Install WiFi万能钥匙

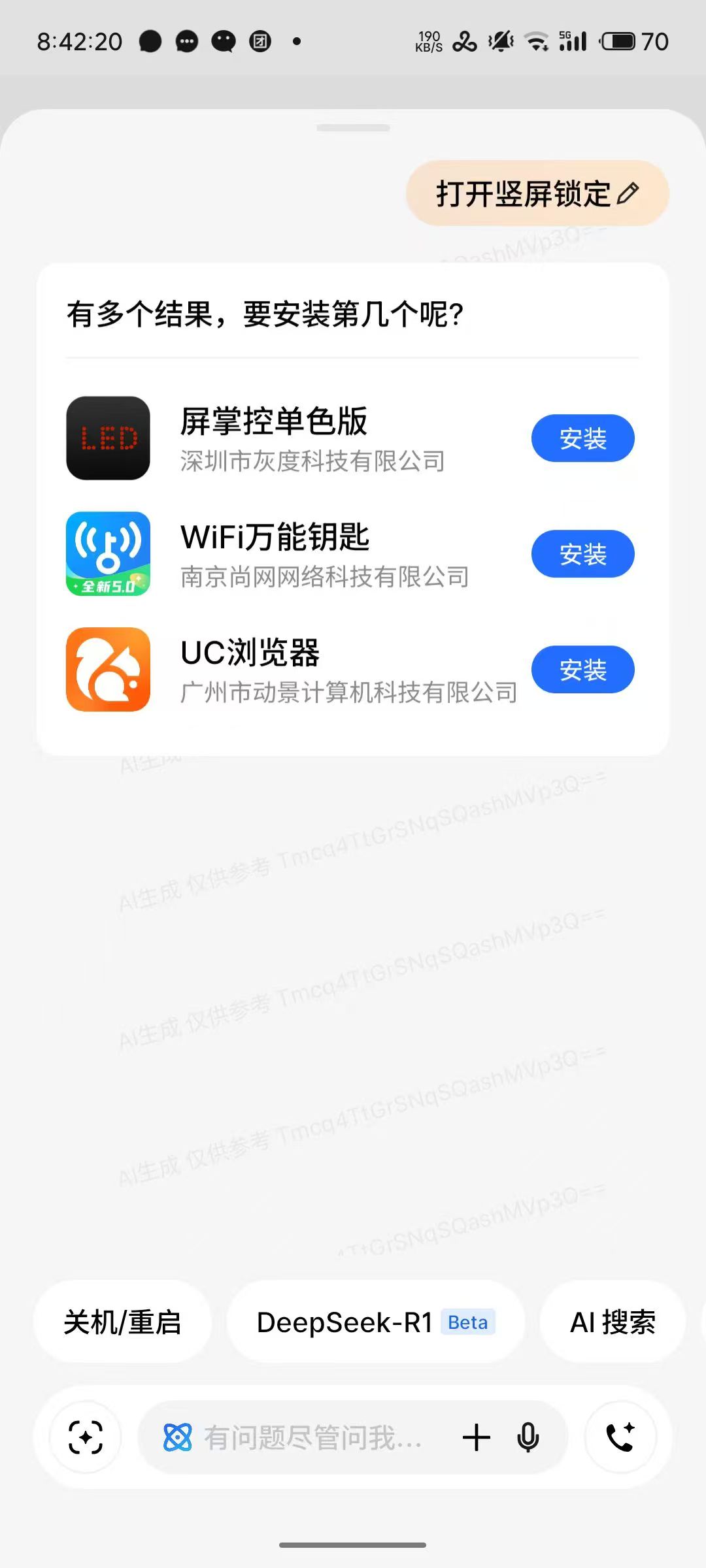582,554
